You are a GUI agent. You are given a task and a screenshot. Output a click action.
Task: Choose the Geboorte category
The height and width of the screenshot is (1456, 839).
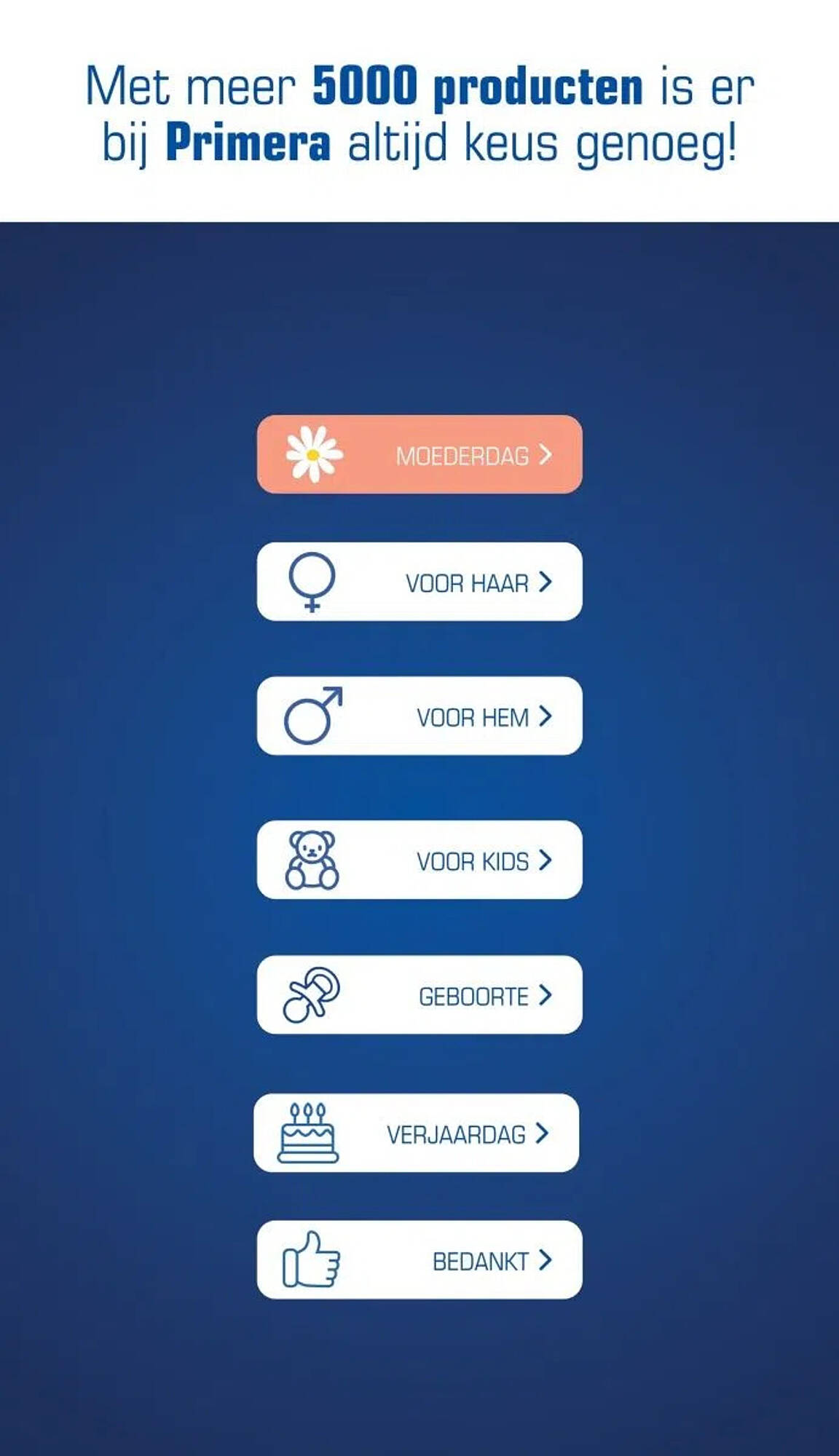click(419, 994)
